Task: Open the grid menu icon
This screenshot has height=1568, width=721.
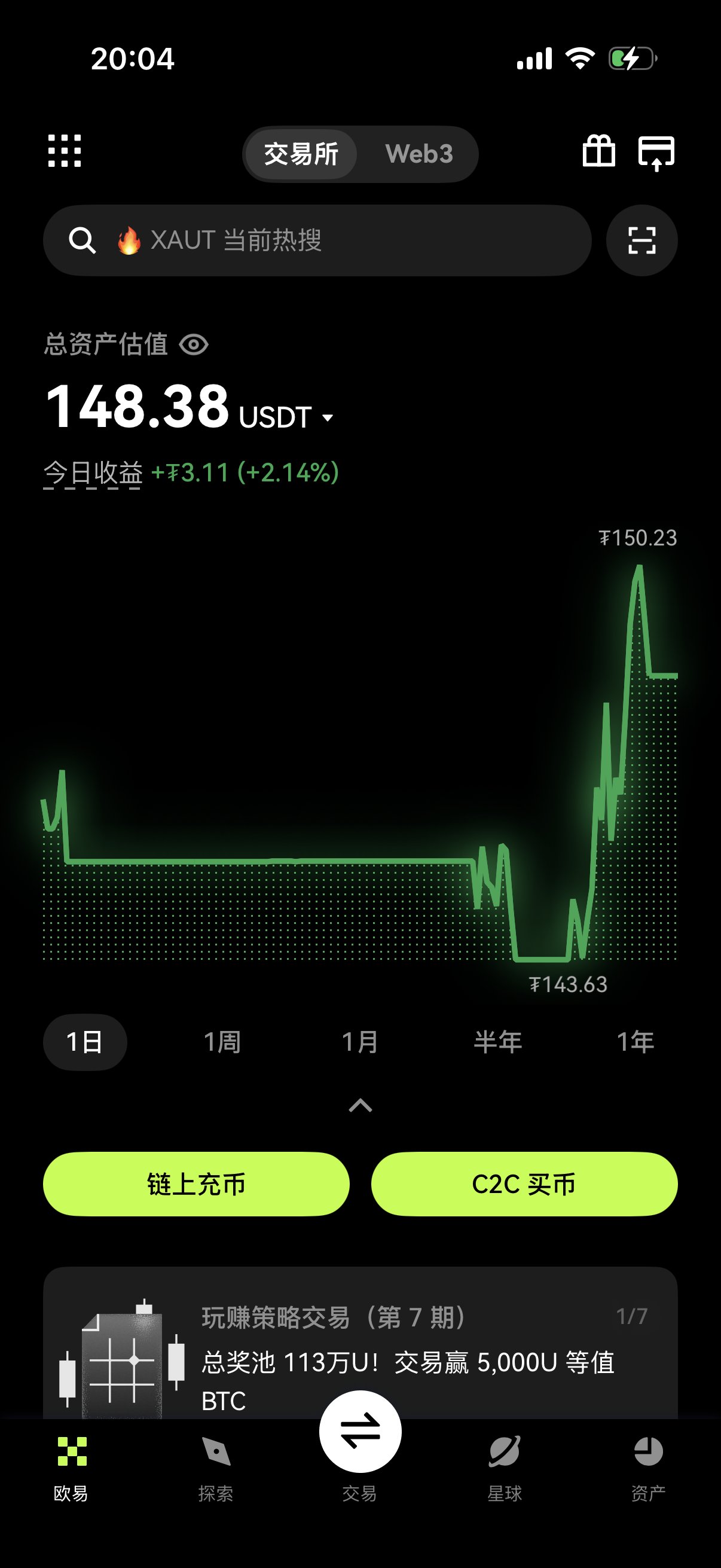Action: coord(65,150)
